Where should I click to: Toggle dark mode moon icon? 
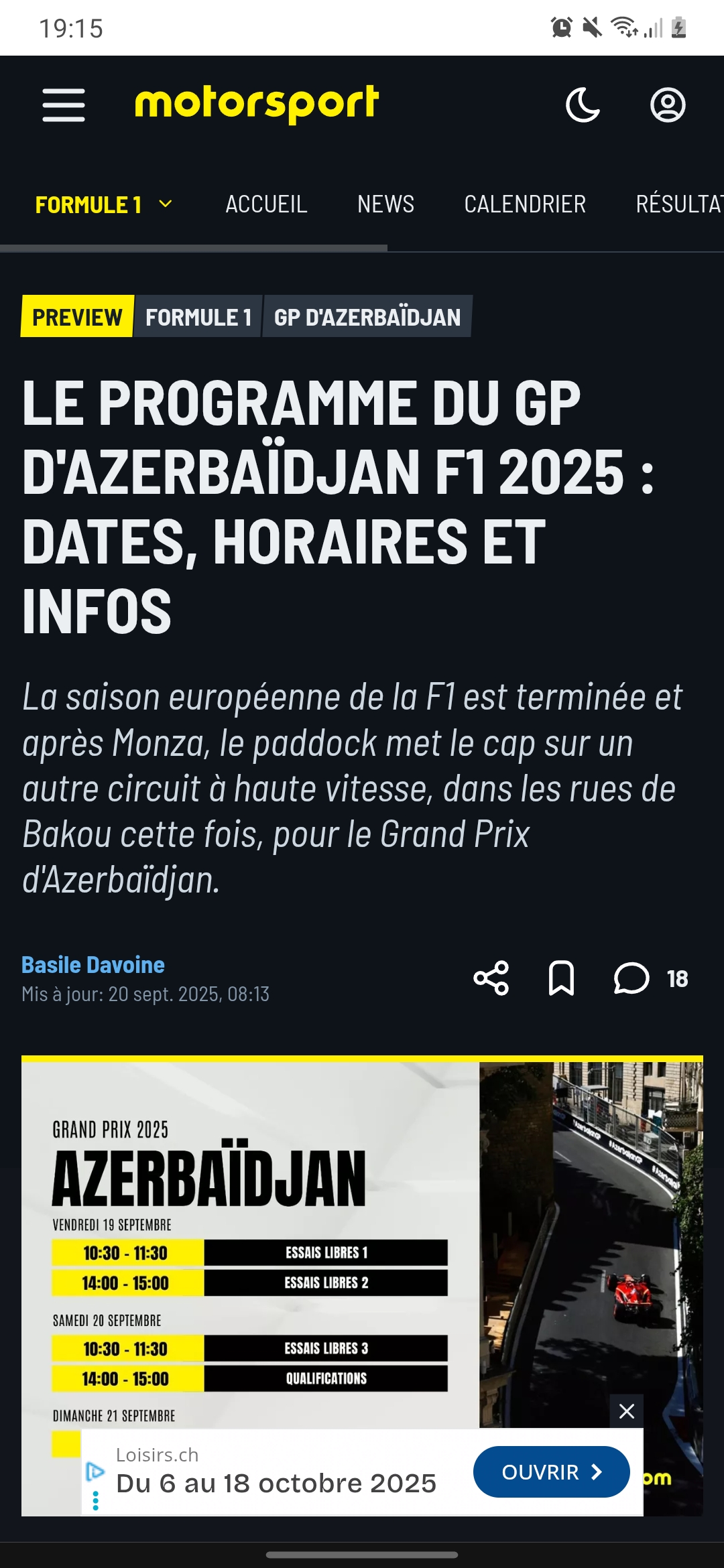coord(583,105)
